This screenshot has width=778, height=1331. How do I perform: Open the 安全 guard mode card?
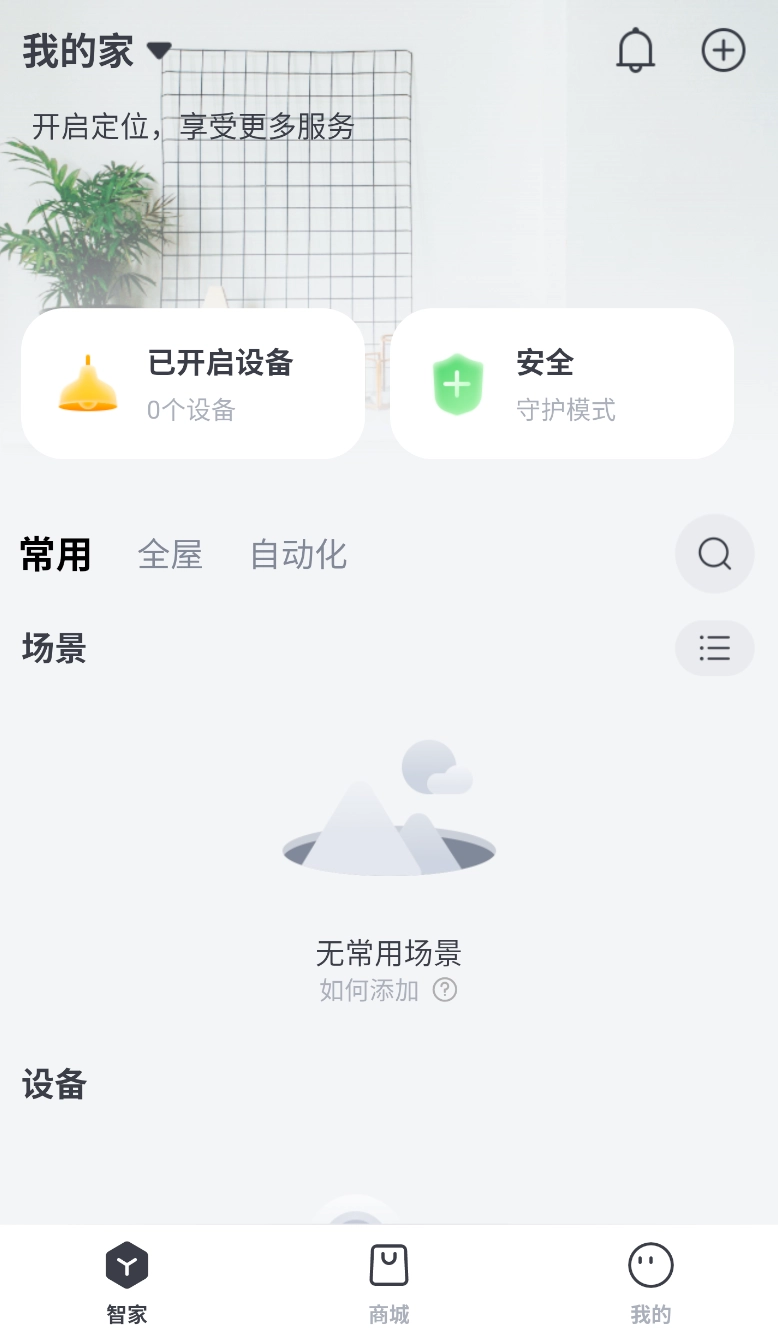[x=561, y=383]
